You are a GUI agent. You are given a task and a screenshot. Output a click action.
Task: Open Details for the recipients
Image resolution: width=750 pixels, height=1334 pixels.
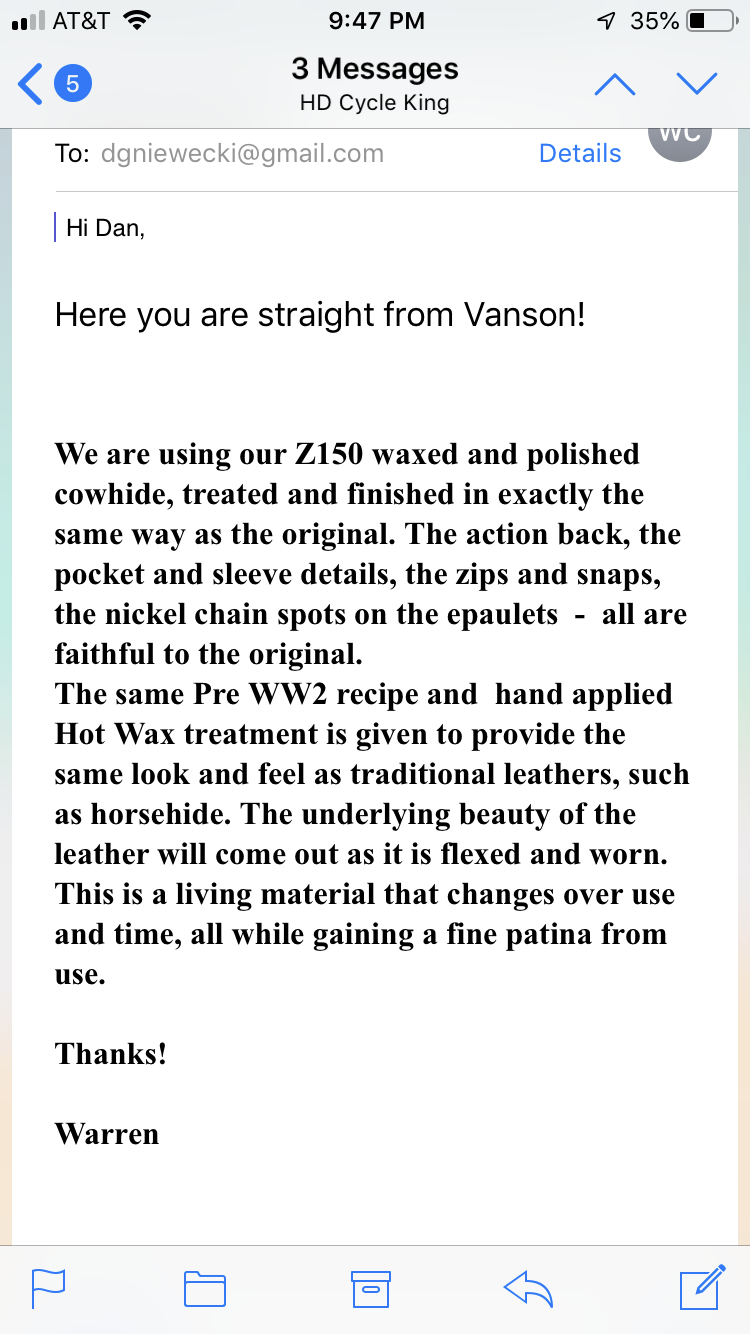pyautogui.click(x=580, y=153)
